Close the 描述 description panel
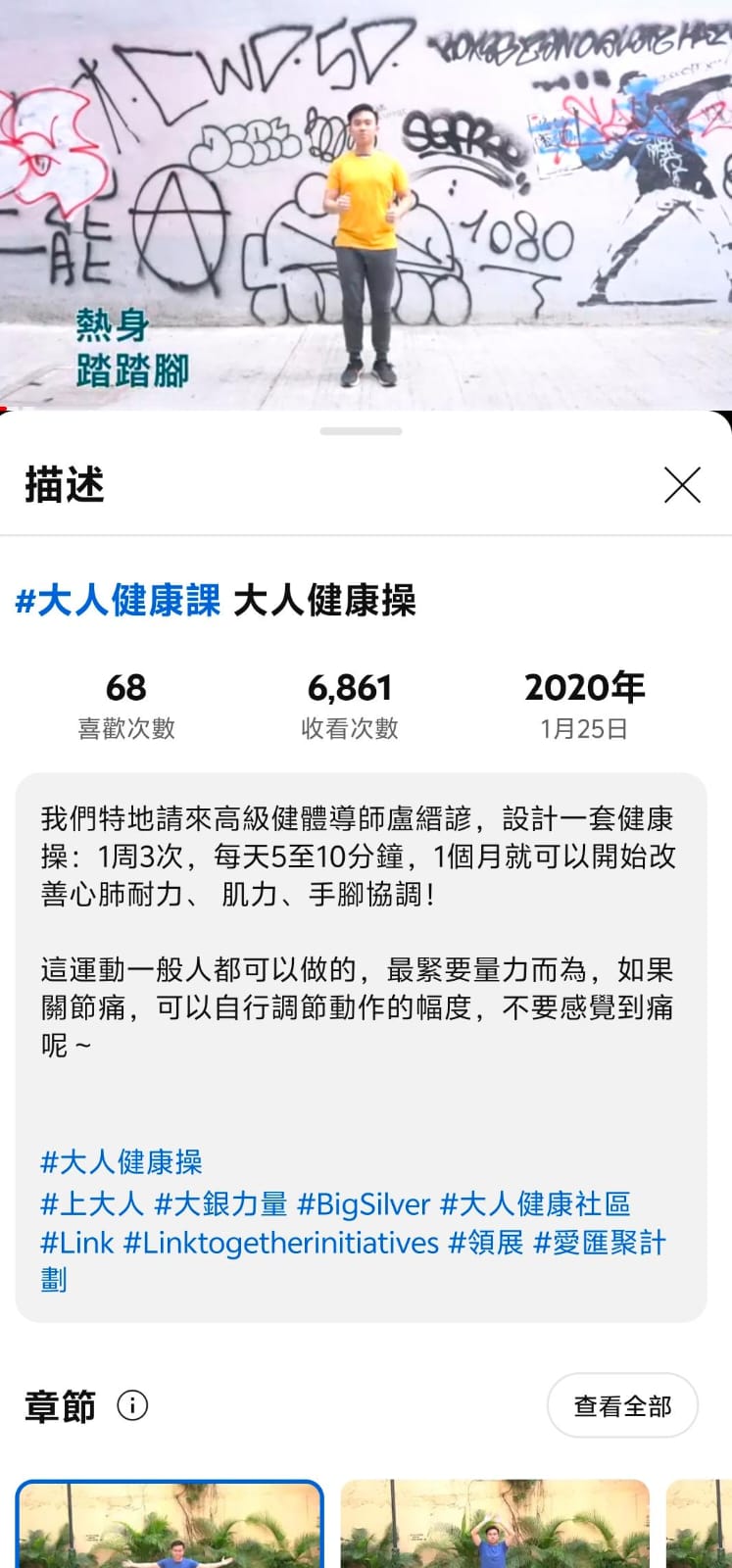This screenshot has height=1568, width=732. (x=682, y=485)
